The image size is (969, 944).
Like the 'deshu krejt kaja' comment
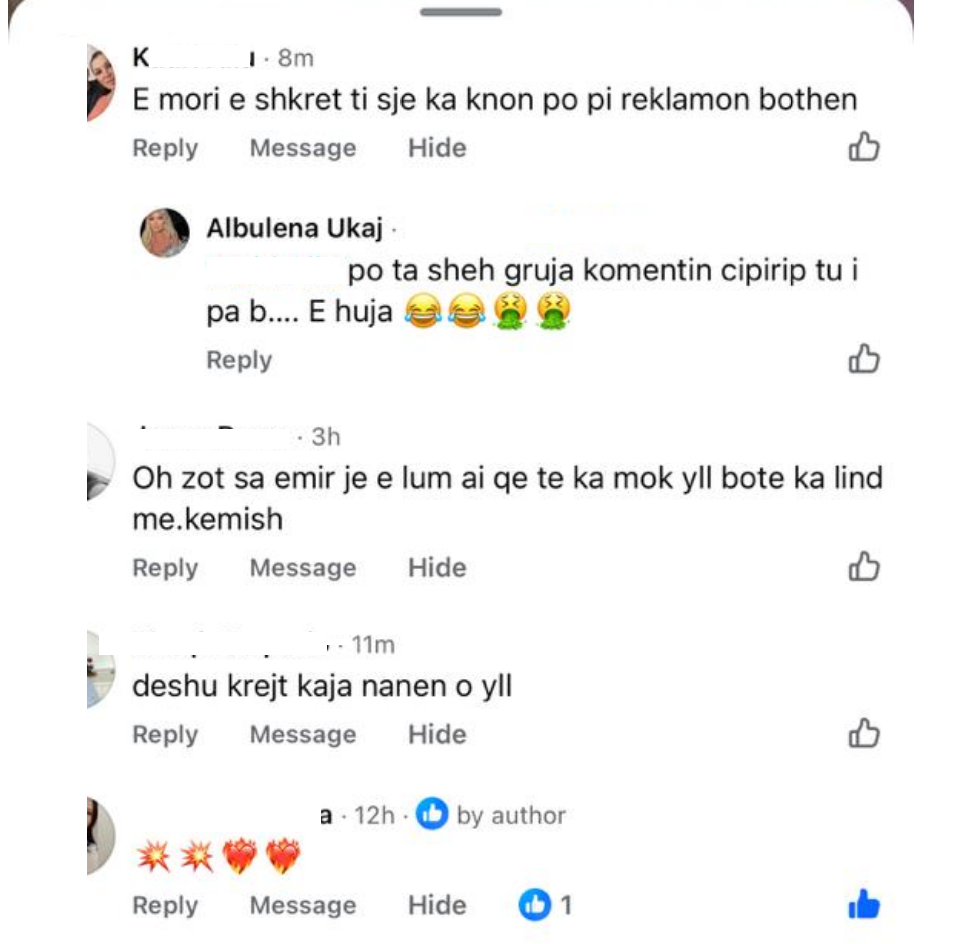pyautogui.click(x=864, y=734)
